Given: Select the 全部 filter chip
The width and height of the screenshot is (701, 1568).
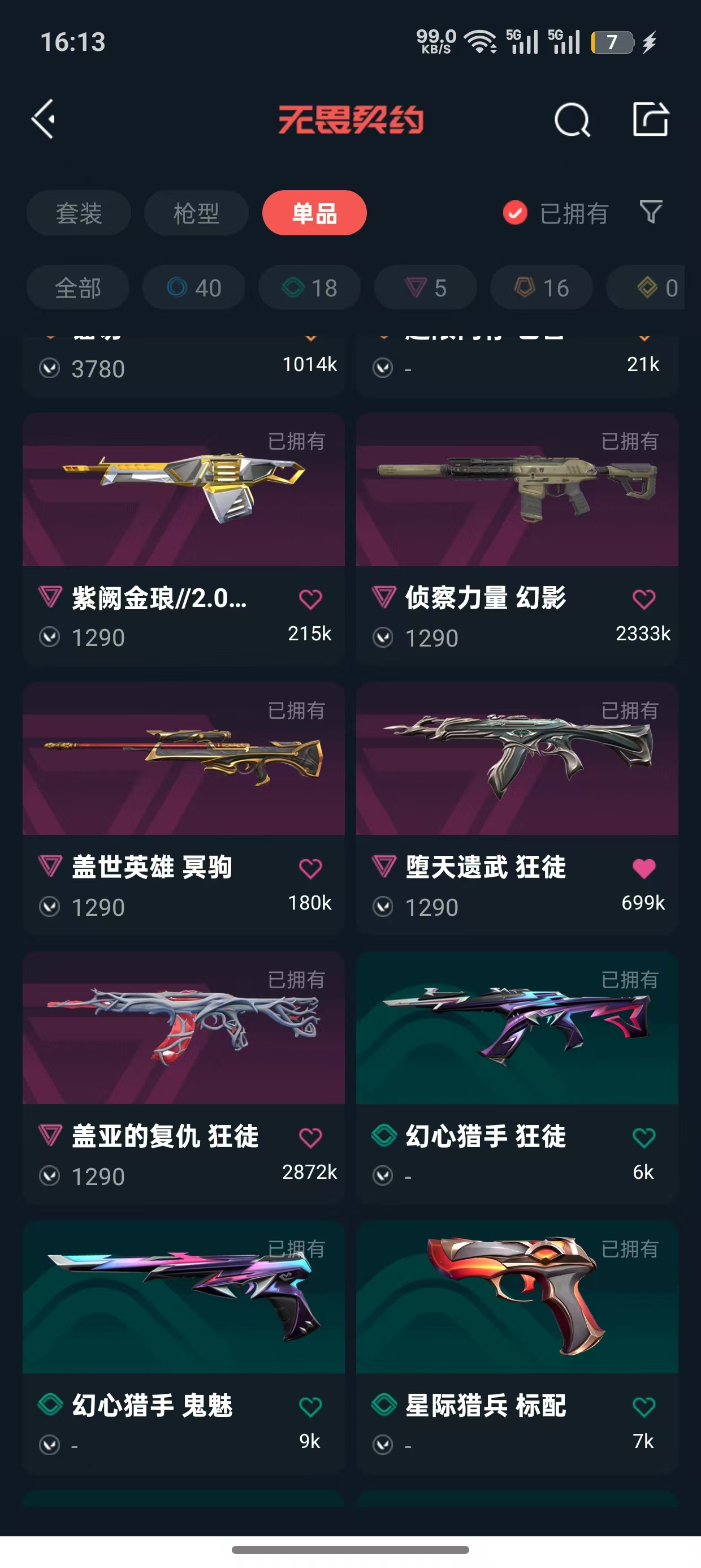Looking at the screenshot, I should (78, 287).
